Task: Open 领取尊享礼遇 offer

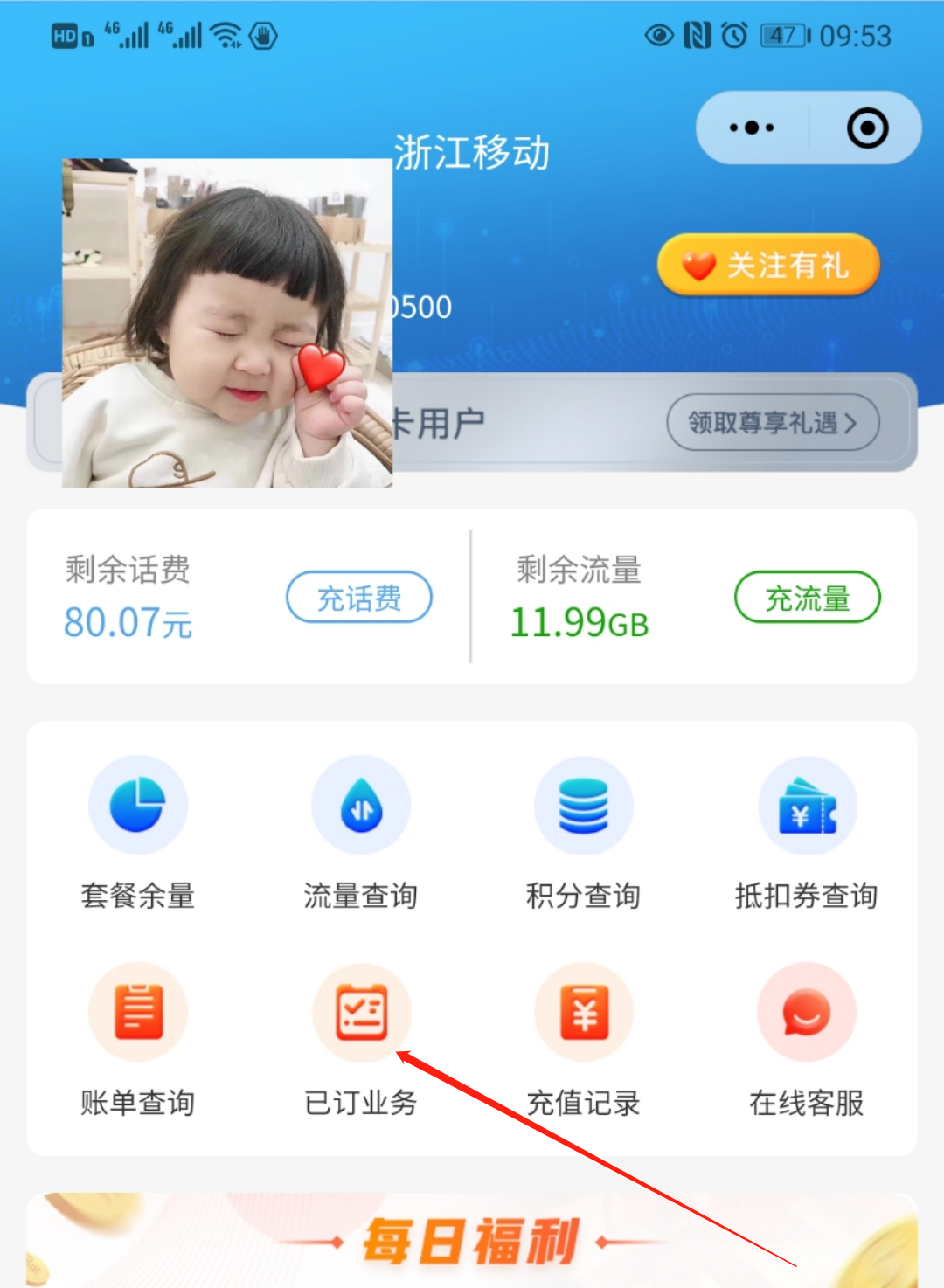Action: (773, 424)
